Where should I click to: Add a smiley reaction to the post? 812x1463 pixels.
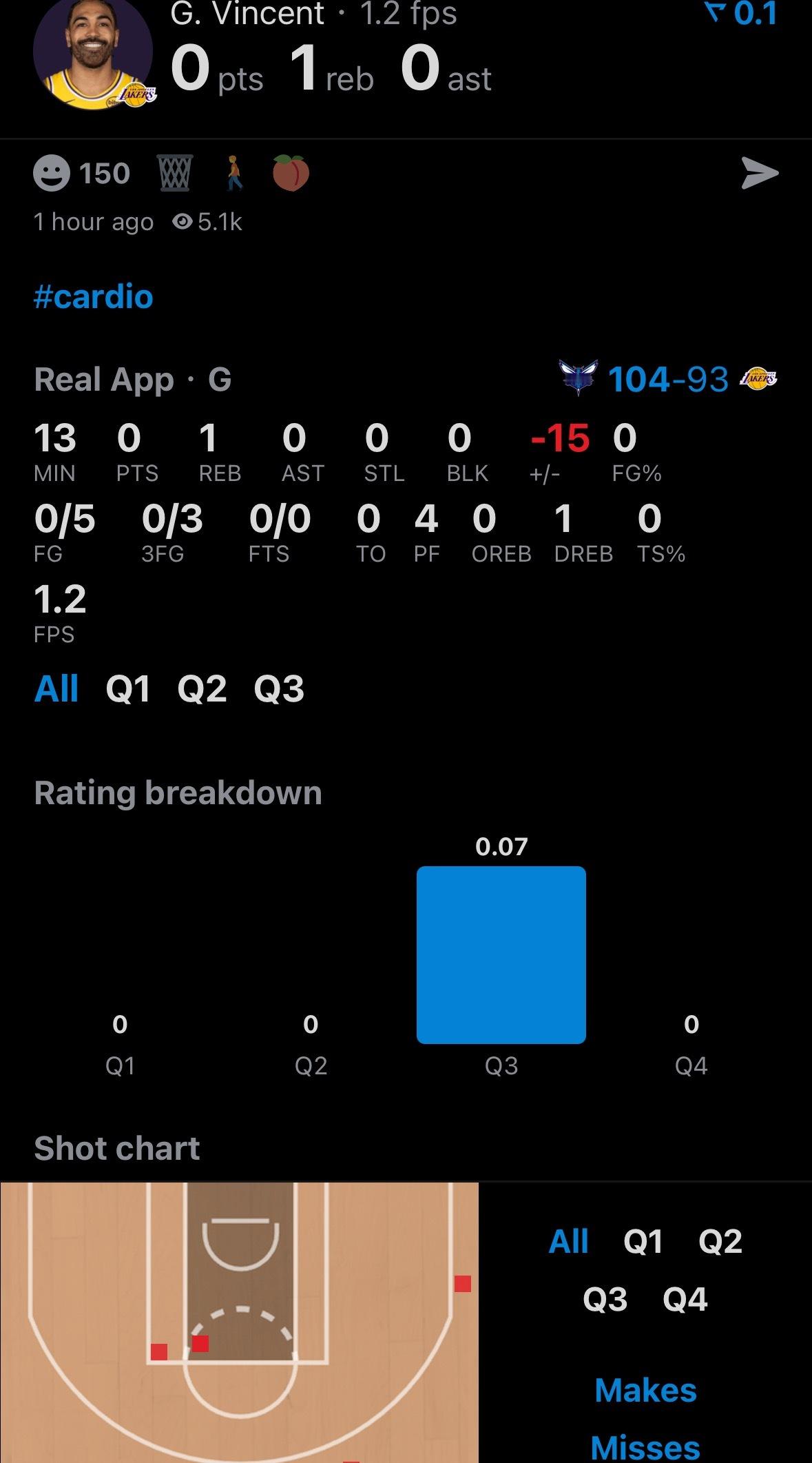coord(52,172)
